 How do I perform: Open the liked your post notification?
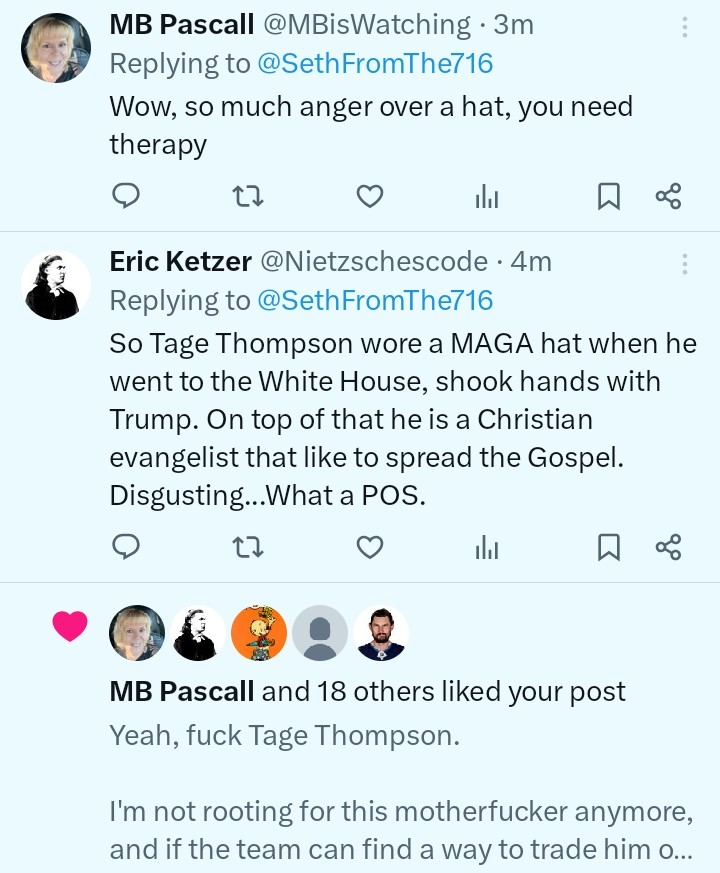click(x=367, y=691)
